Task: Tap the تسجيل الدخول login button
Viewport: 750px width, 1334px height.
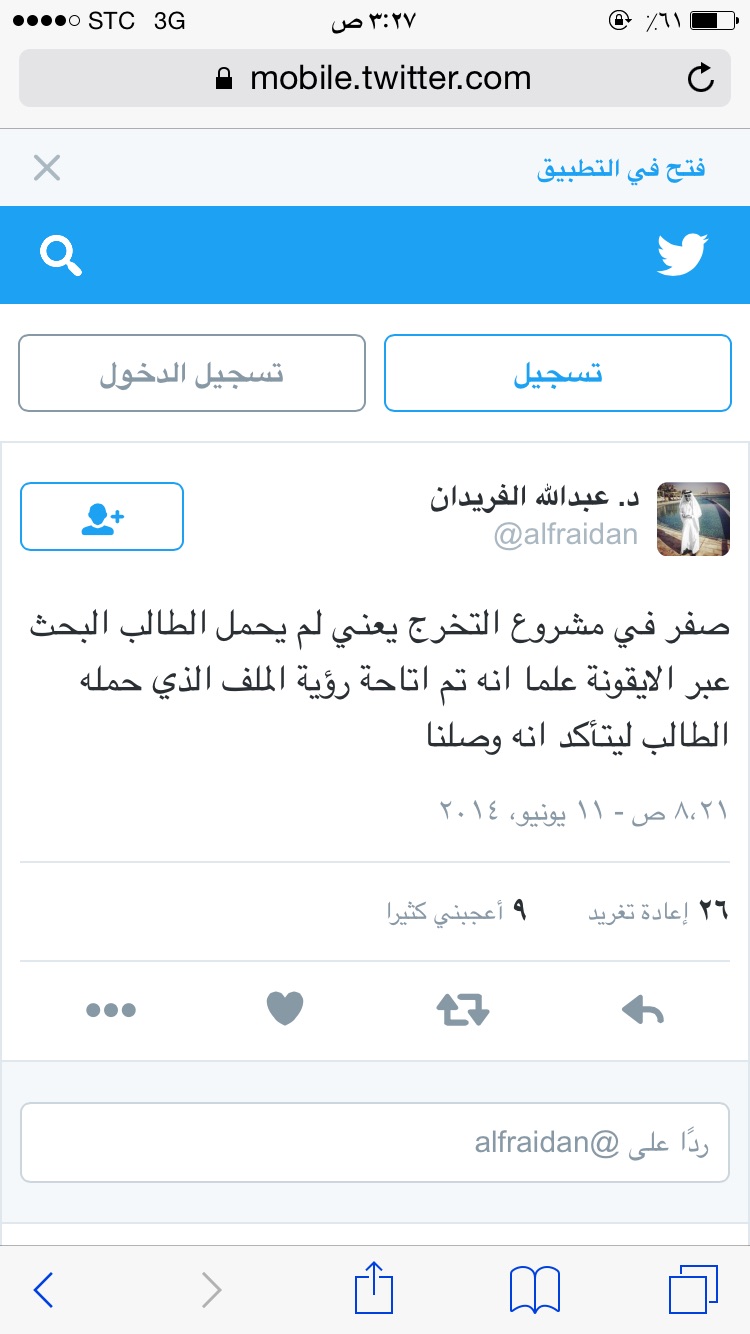Action: click(x=192, y=373)
